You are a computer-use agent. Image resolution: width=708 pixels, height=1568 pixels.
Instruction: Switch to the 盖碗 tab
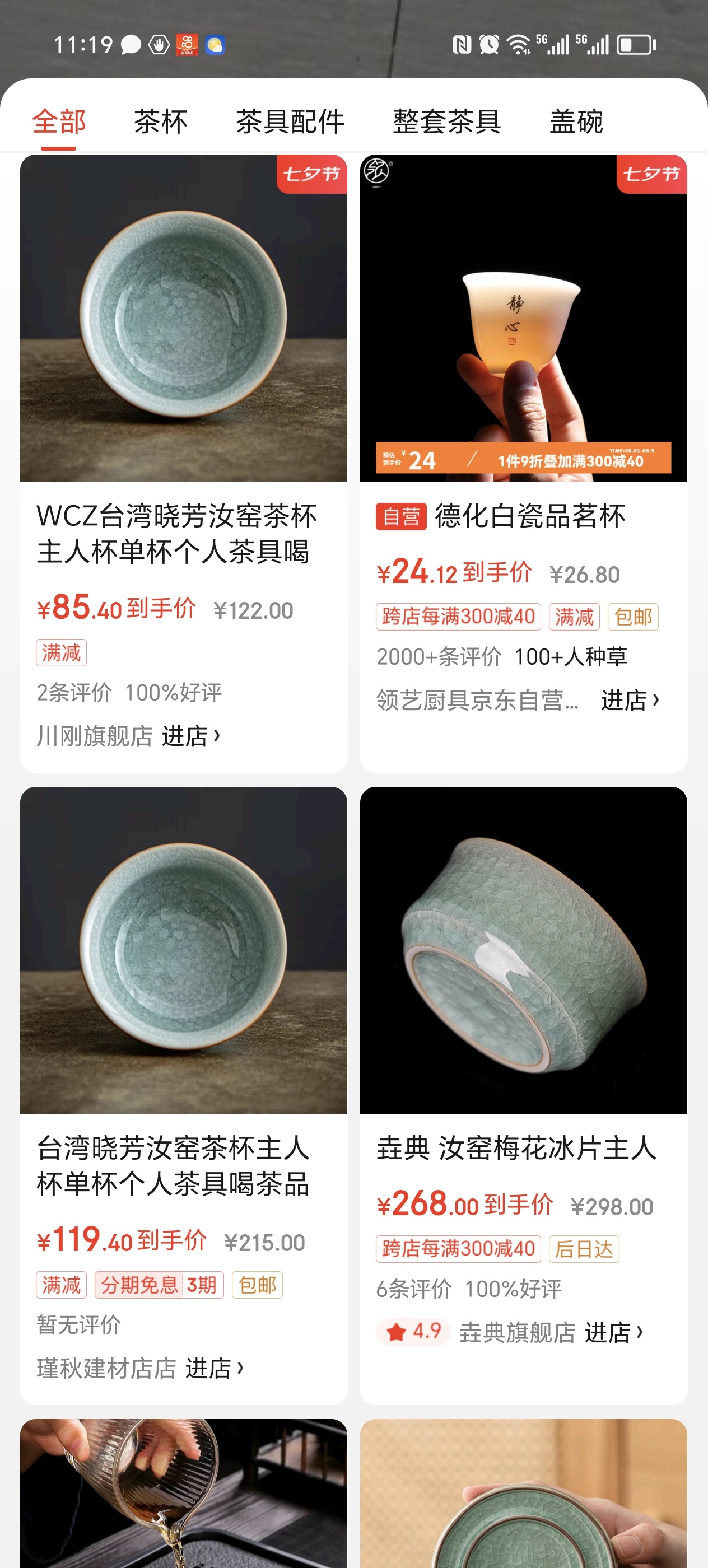tap(576, 122)
